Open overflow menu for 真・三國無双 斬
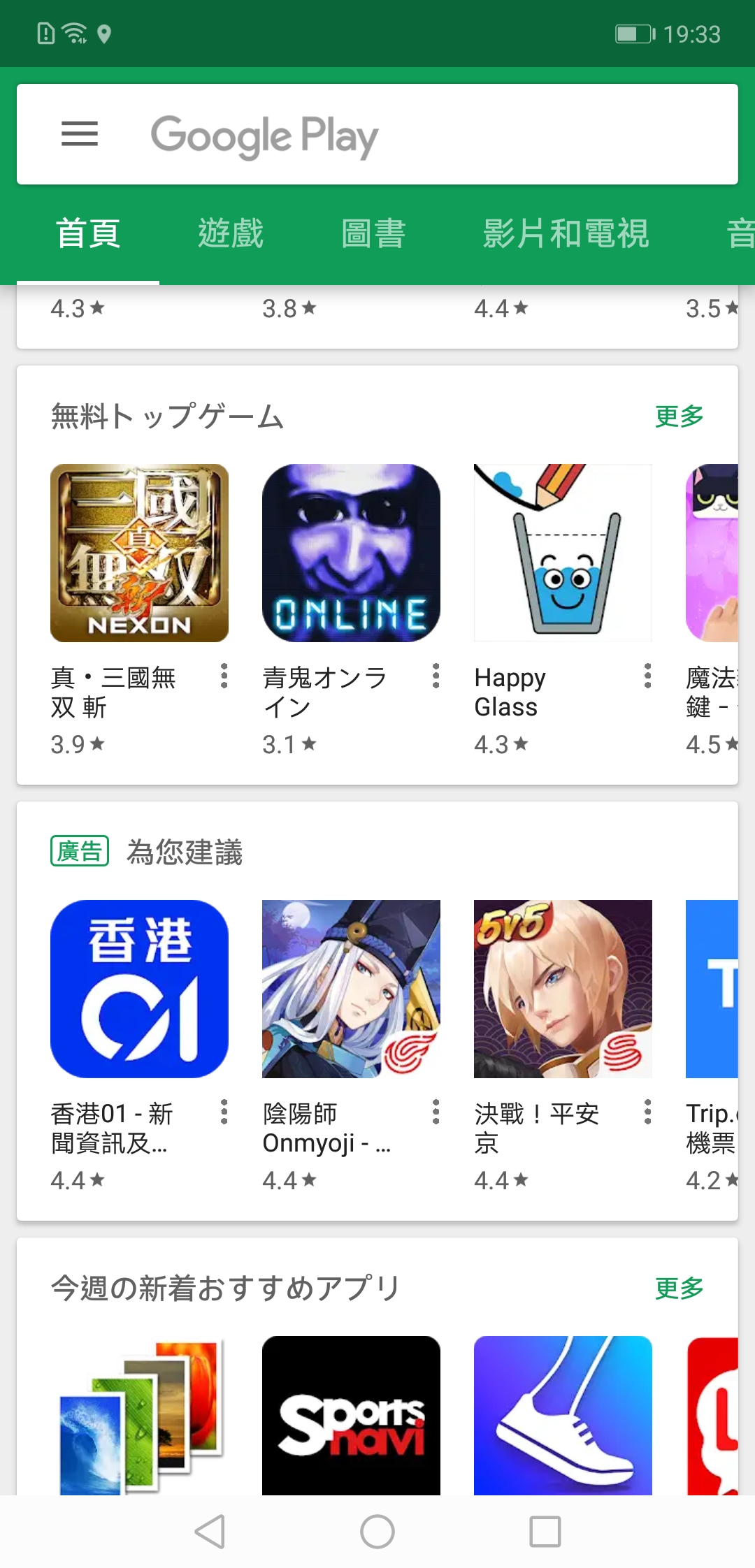This screenshot has height=1568, width=755. 224,676
